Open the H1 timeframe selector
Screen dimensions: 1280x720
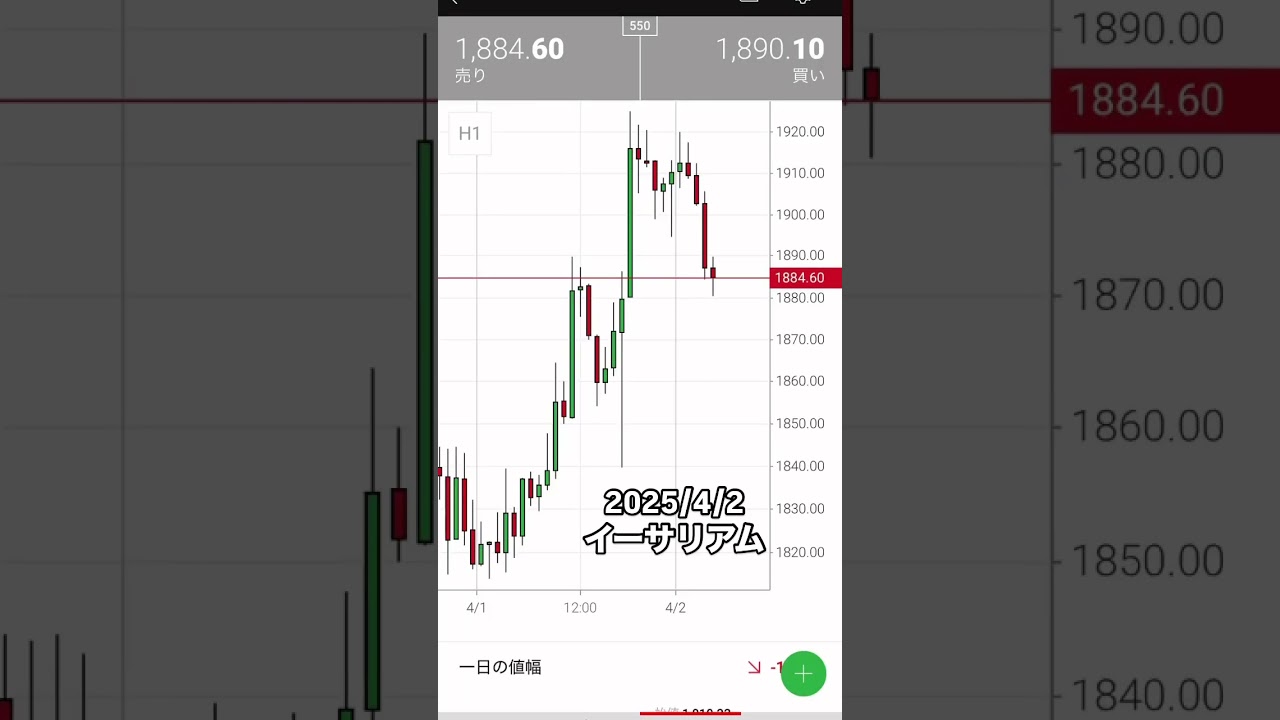[469, 134]
